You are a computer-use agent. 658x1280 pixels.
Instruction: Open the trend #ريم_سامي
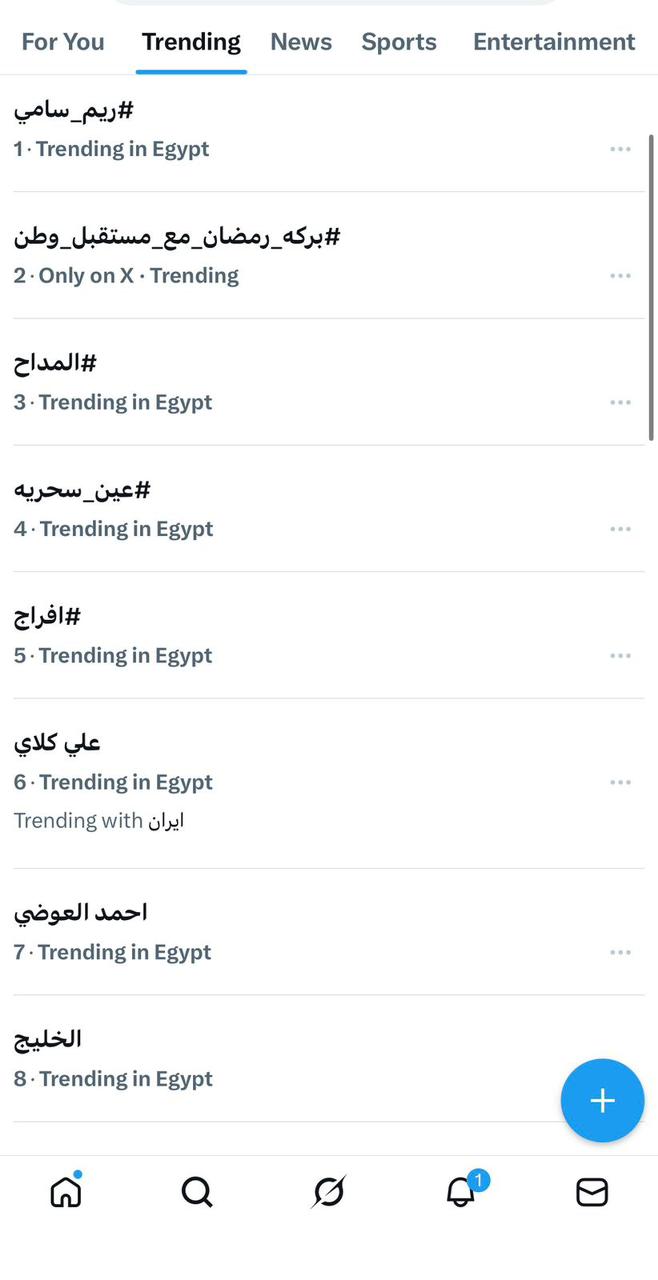(x=73, y=111)
